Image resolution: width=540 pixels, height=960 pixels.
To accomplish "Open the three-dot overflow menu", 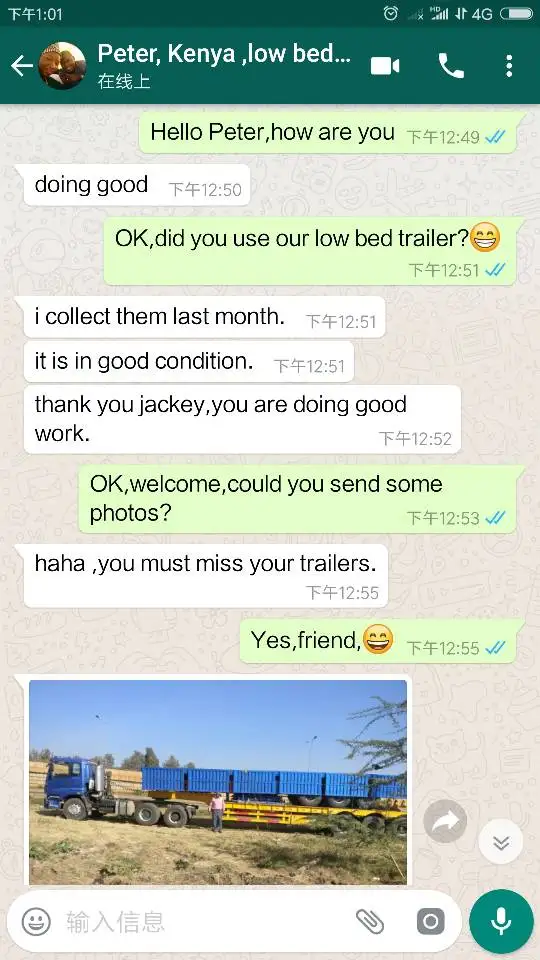I will tap(509, 66).
